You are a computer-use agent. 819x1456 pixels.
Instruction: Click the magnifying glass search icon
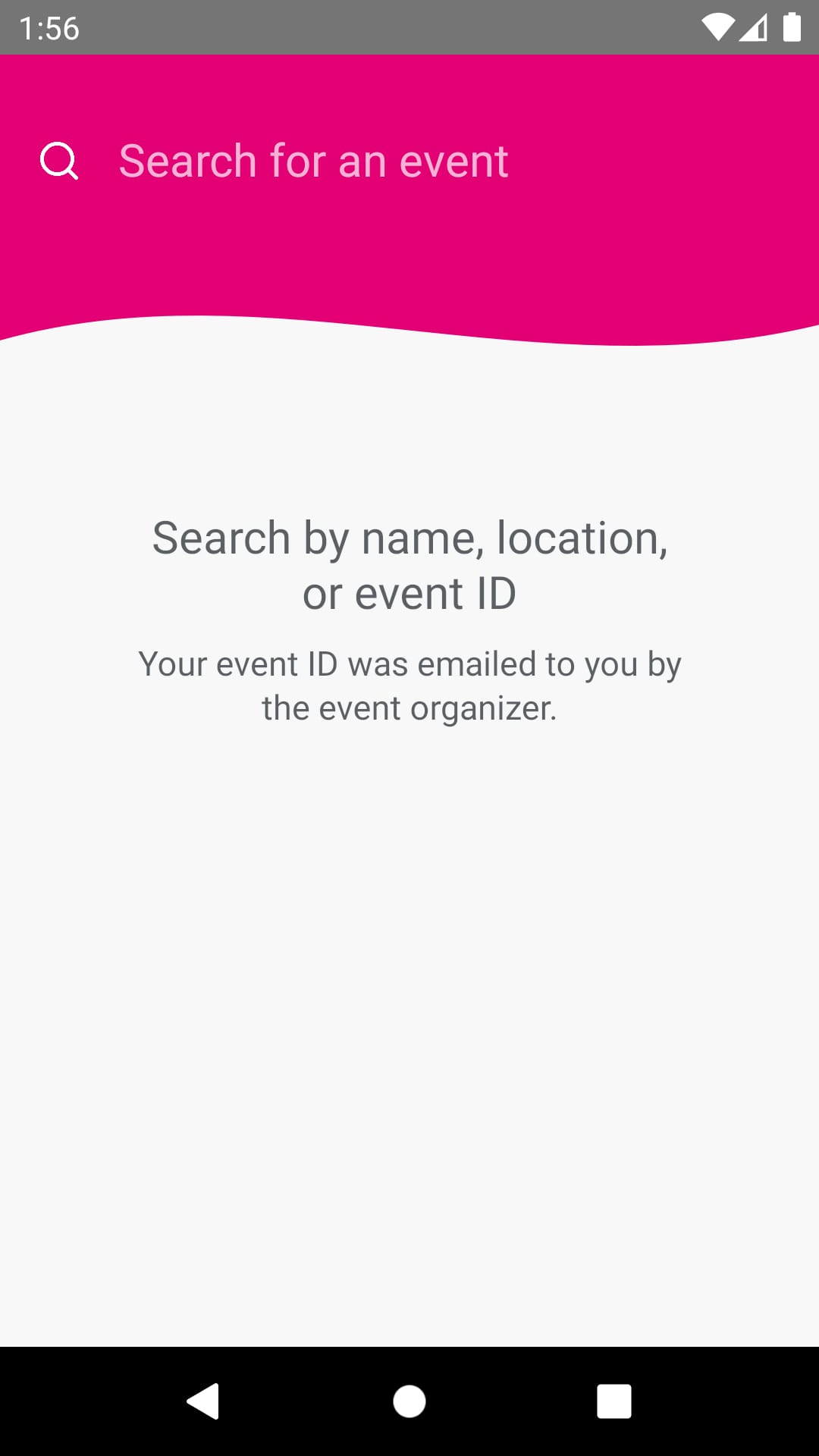pyautogui.click(x=60, y=161)
